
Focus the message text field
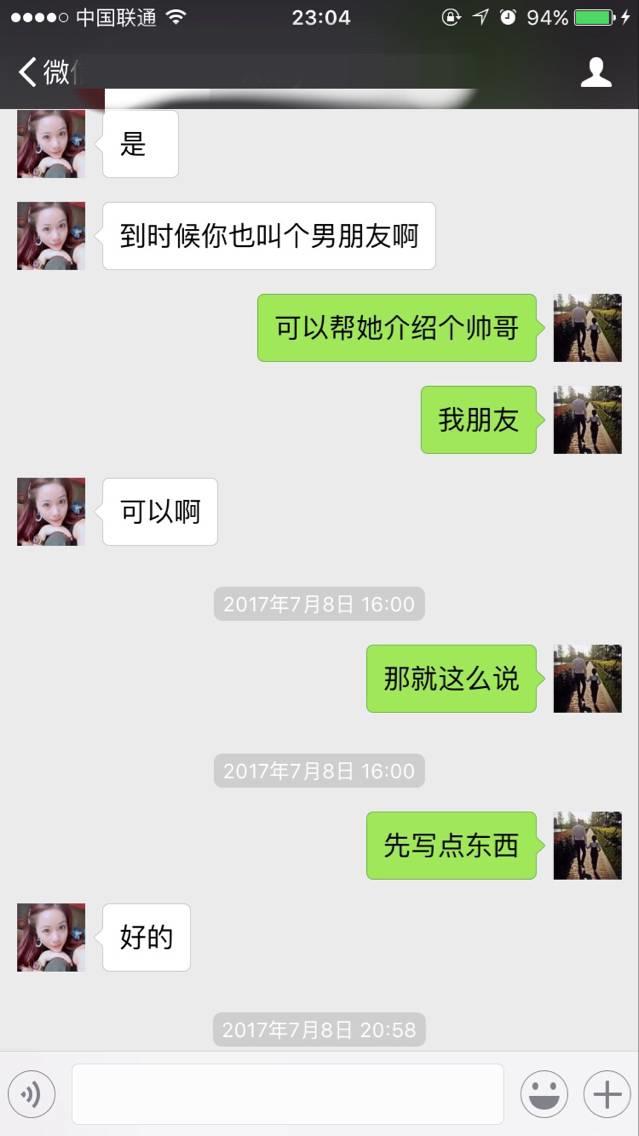[x=287, y=1094]
